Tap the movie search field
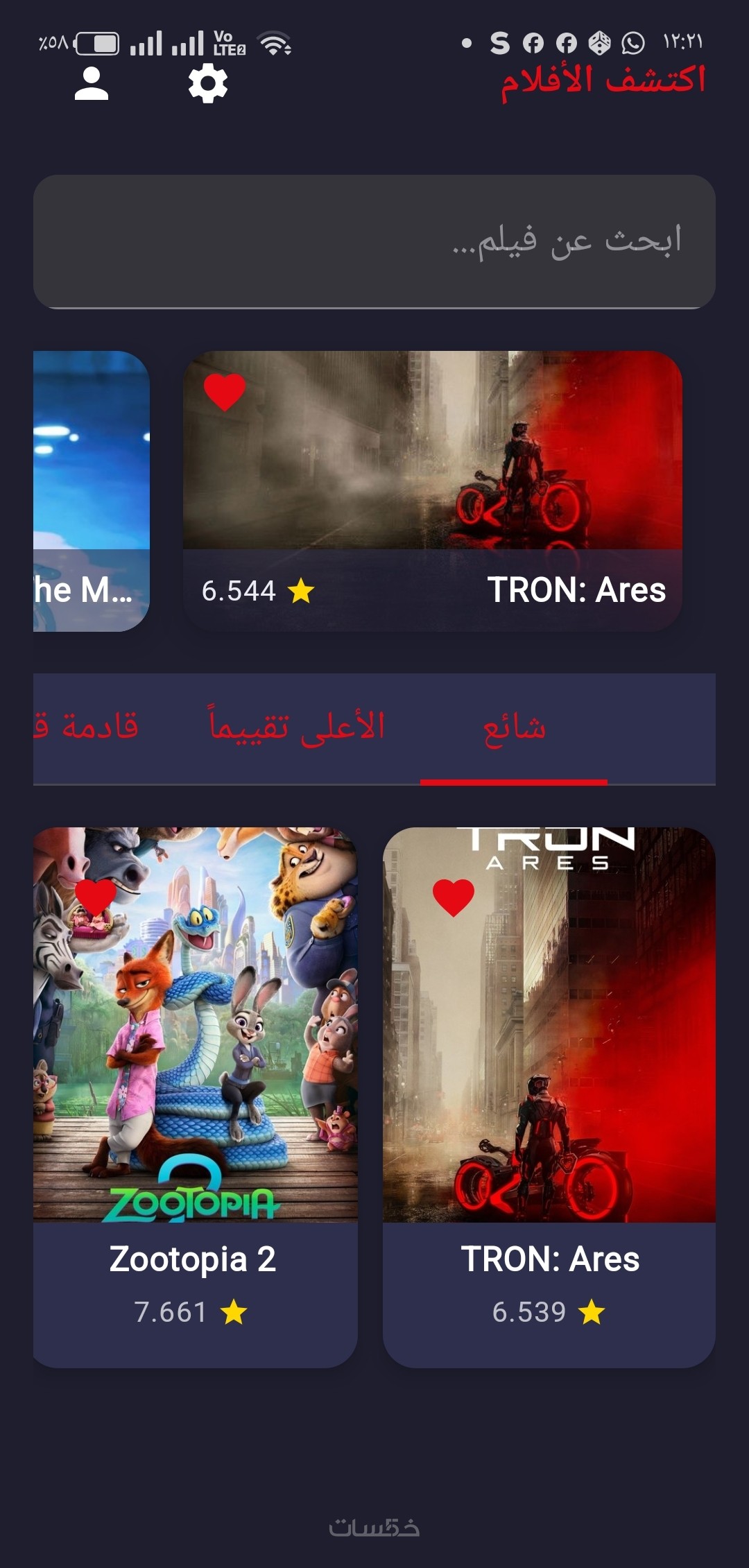749x1568 pixels. (x=374, y=241)
